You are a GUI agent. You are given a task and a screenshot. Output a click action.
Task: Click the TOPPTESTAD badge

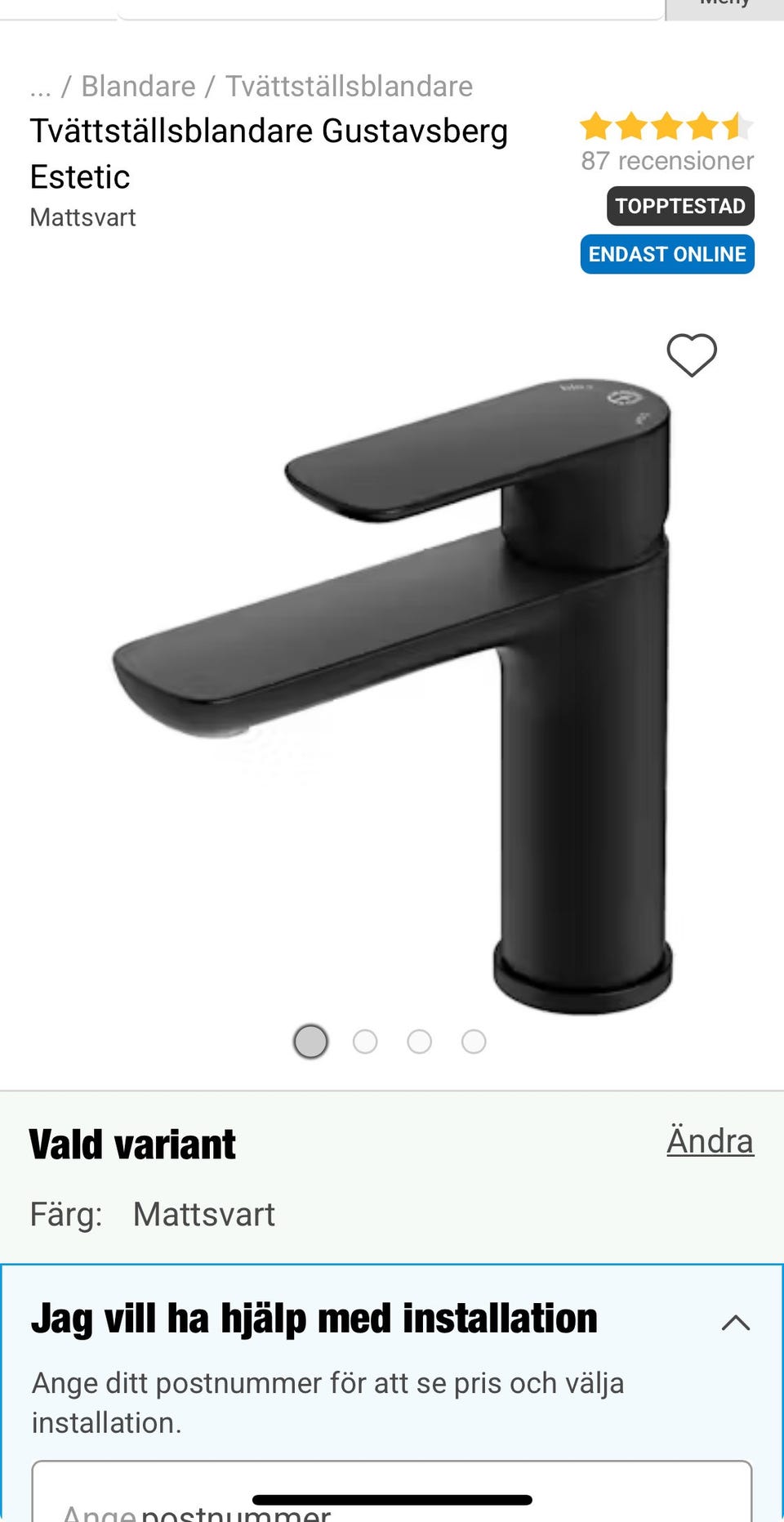[x=680, y=206]
